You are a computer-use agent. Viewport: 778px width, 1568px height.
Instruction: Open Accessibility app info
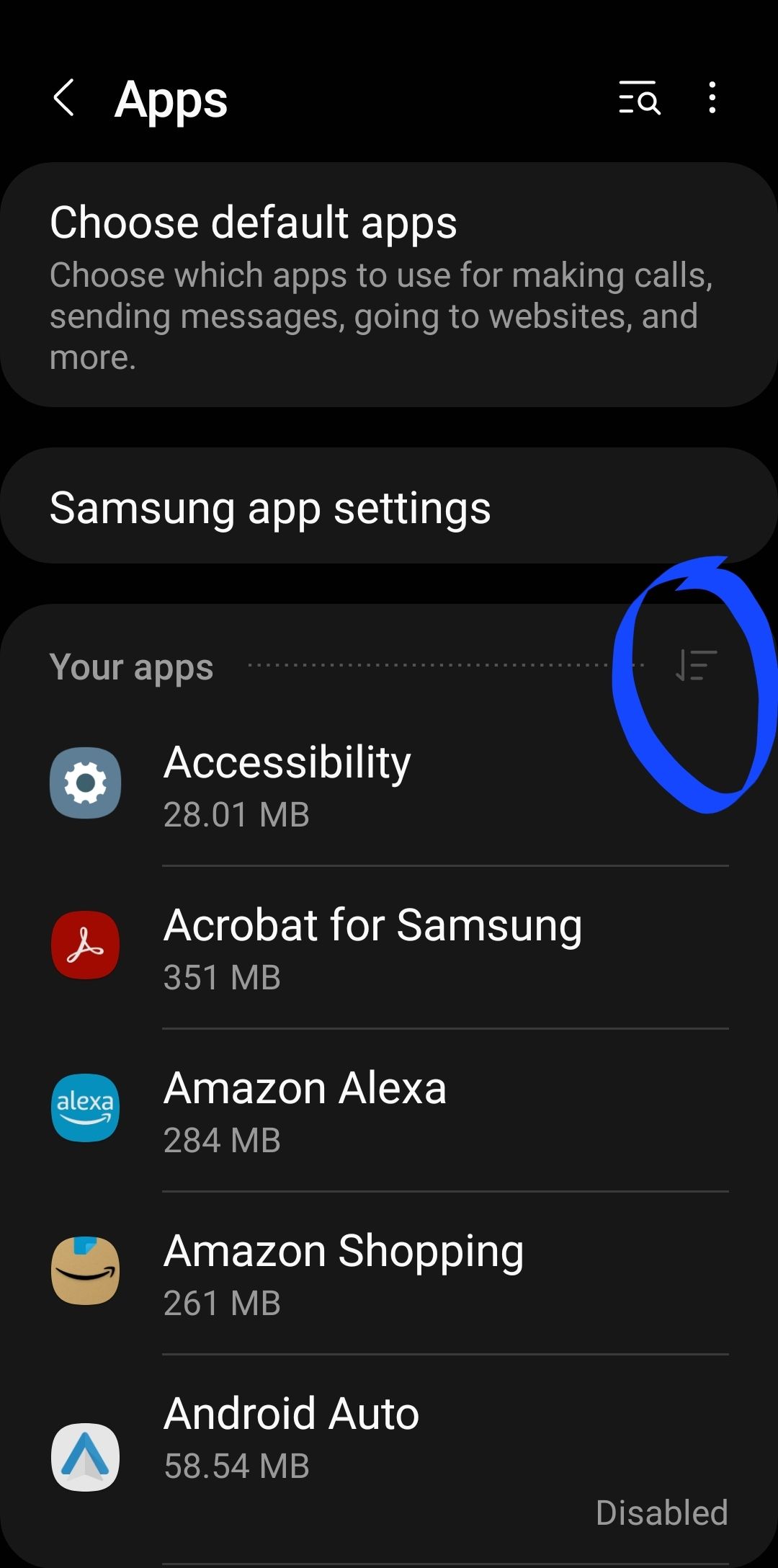coord(389,784)
